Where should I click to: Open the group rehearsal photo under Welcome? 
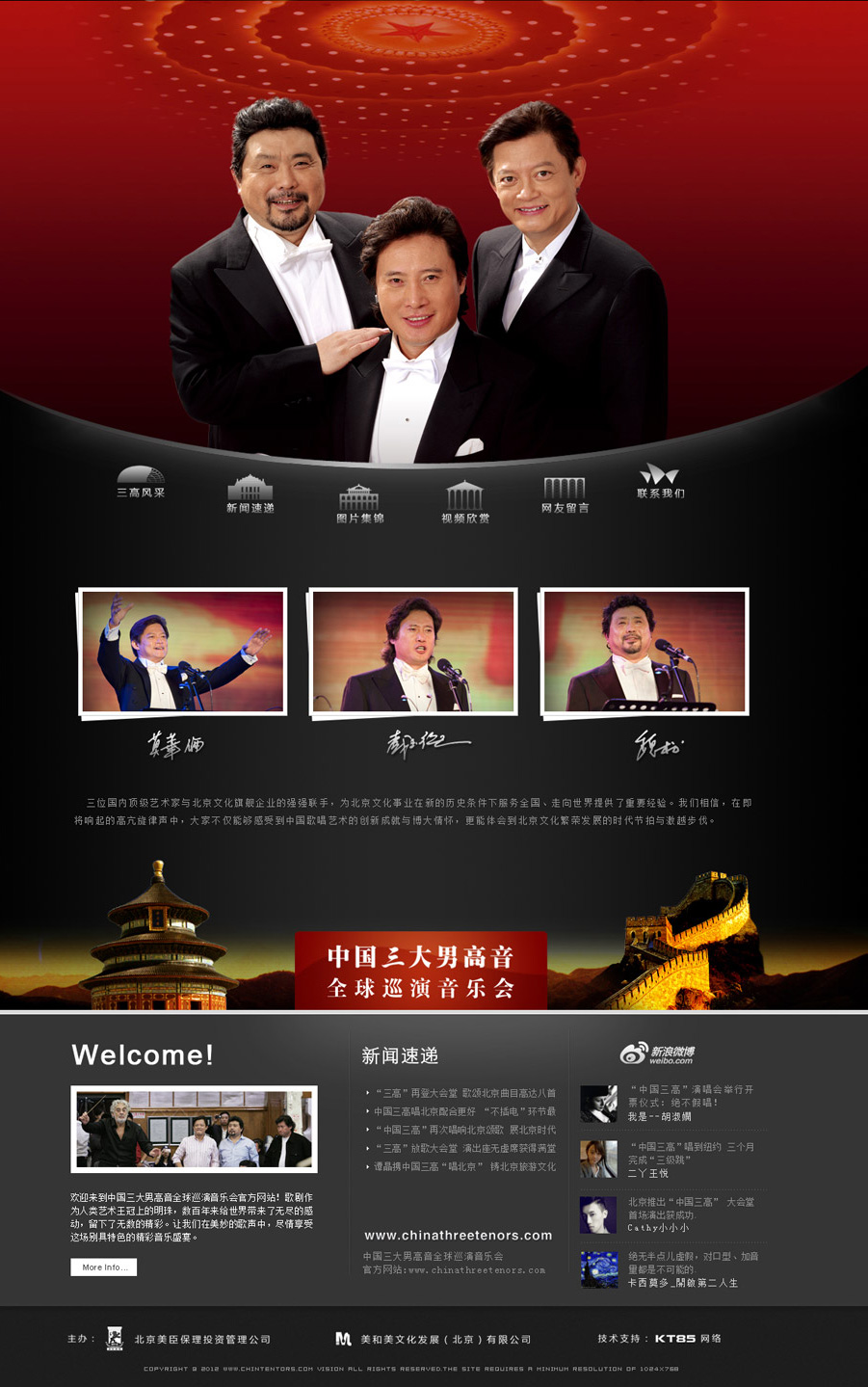tap(194, 1129)
